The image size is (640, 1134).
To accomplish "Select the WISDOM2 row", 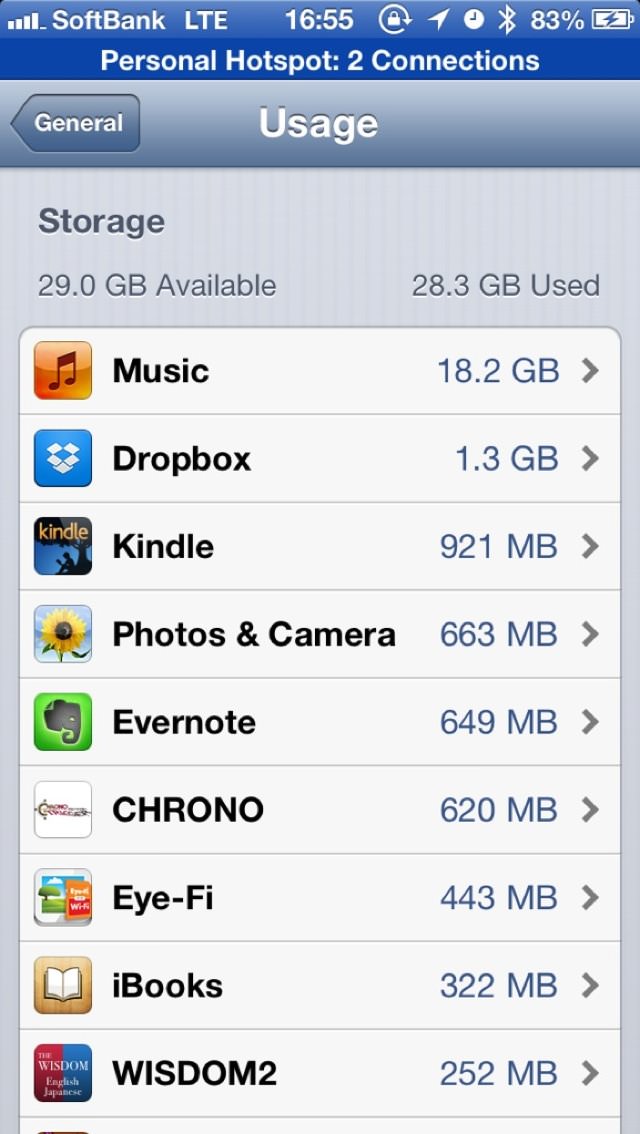I will point(320,1073).
